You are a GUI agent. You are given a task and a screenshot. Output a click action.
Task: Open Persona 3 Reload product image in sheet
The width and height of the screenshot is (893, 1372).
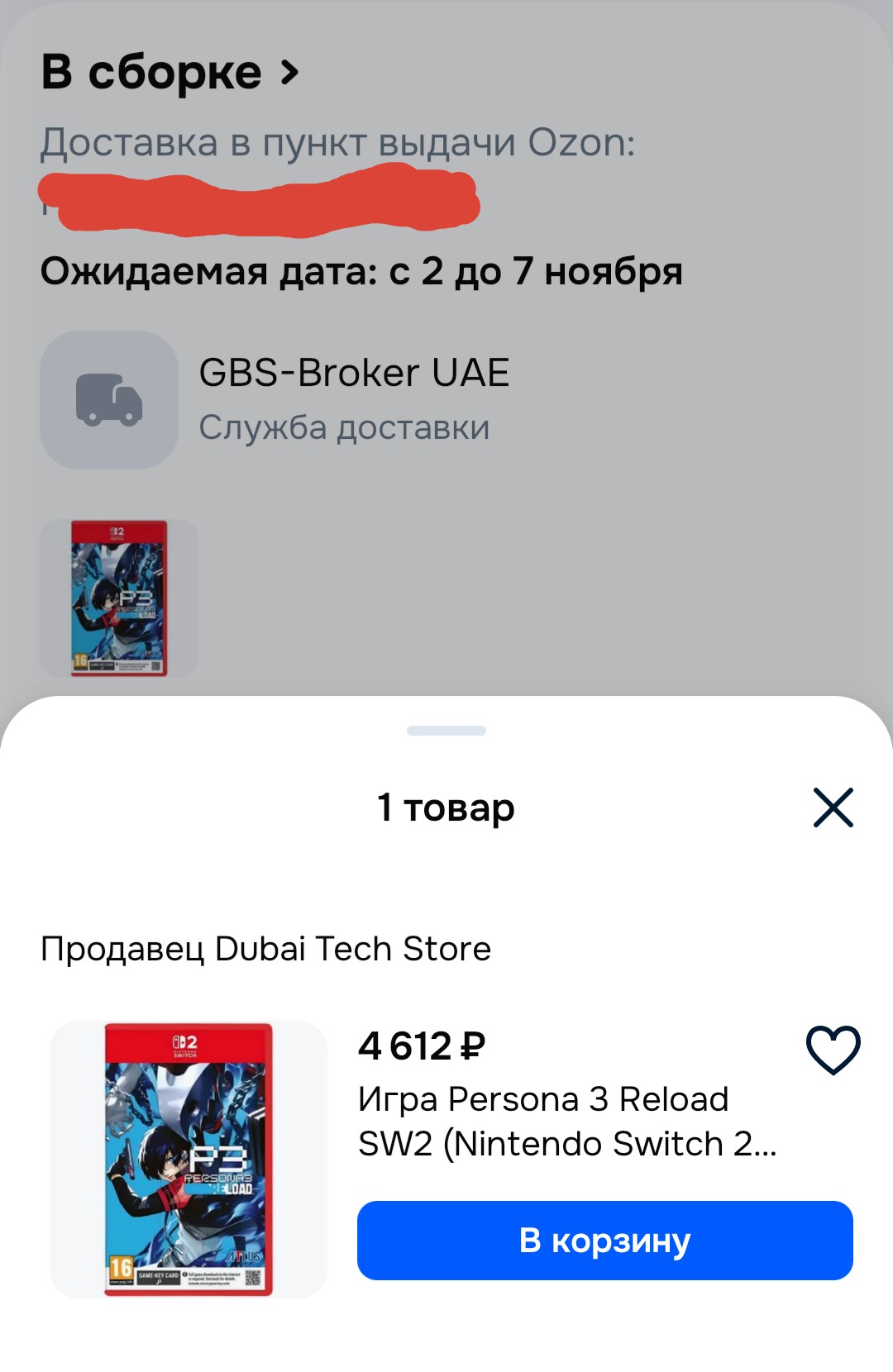(189, 1159)
